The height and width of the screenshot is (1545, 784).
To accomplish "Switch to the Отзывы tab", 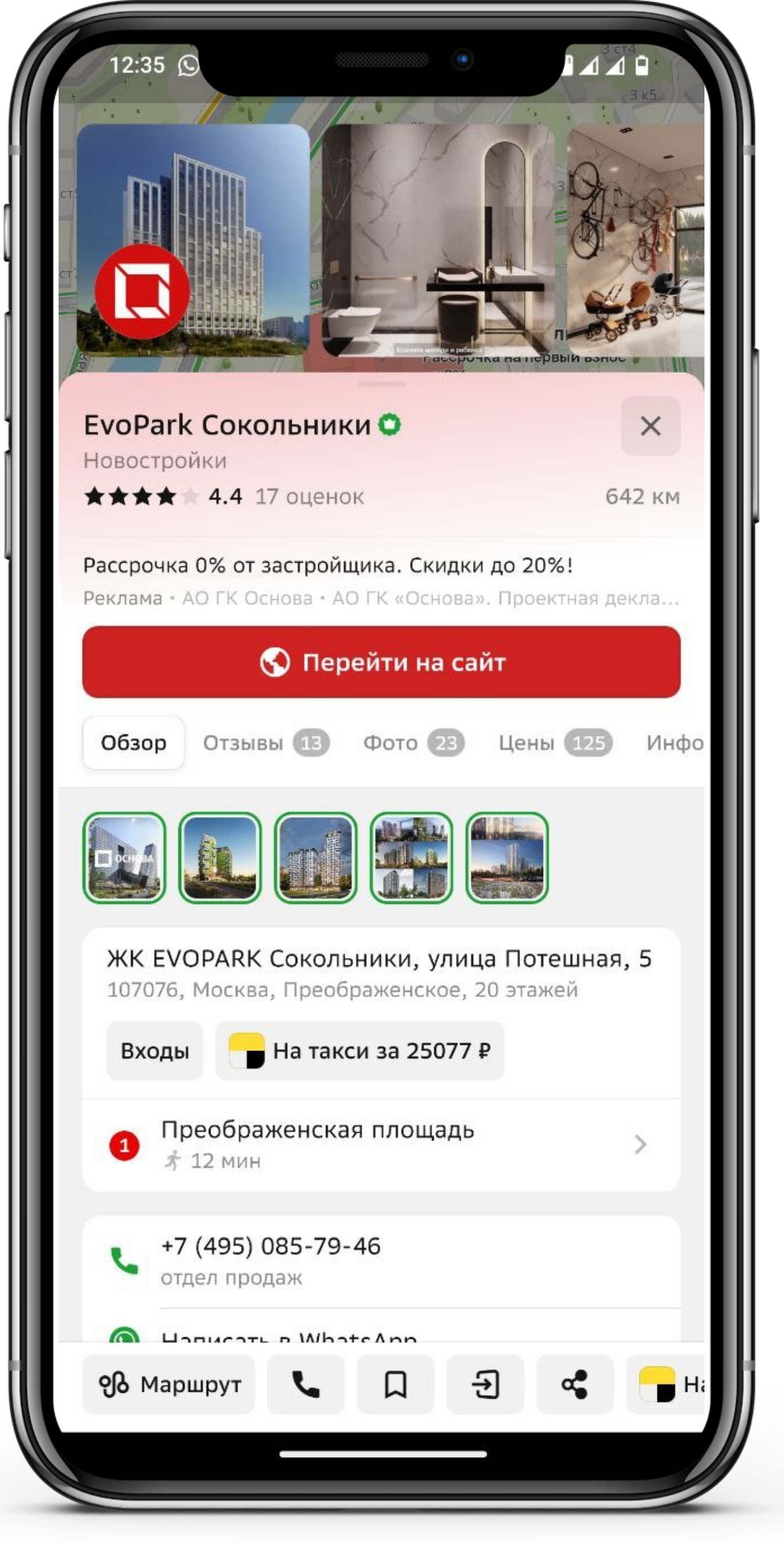I will [266, 743].
